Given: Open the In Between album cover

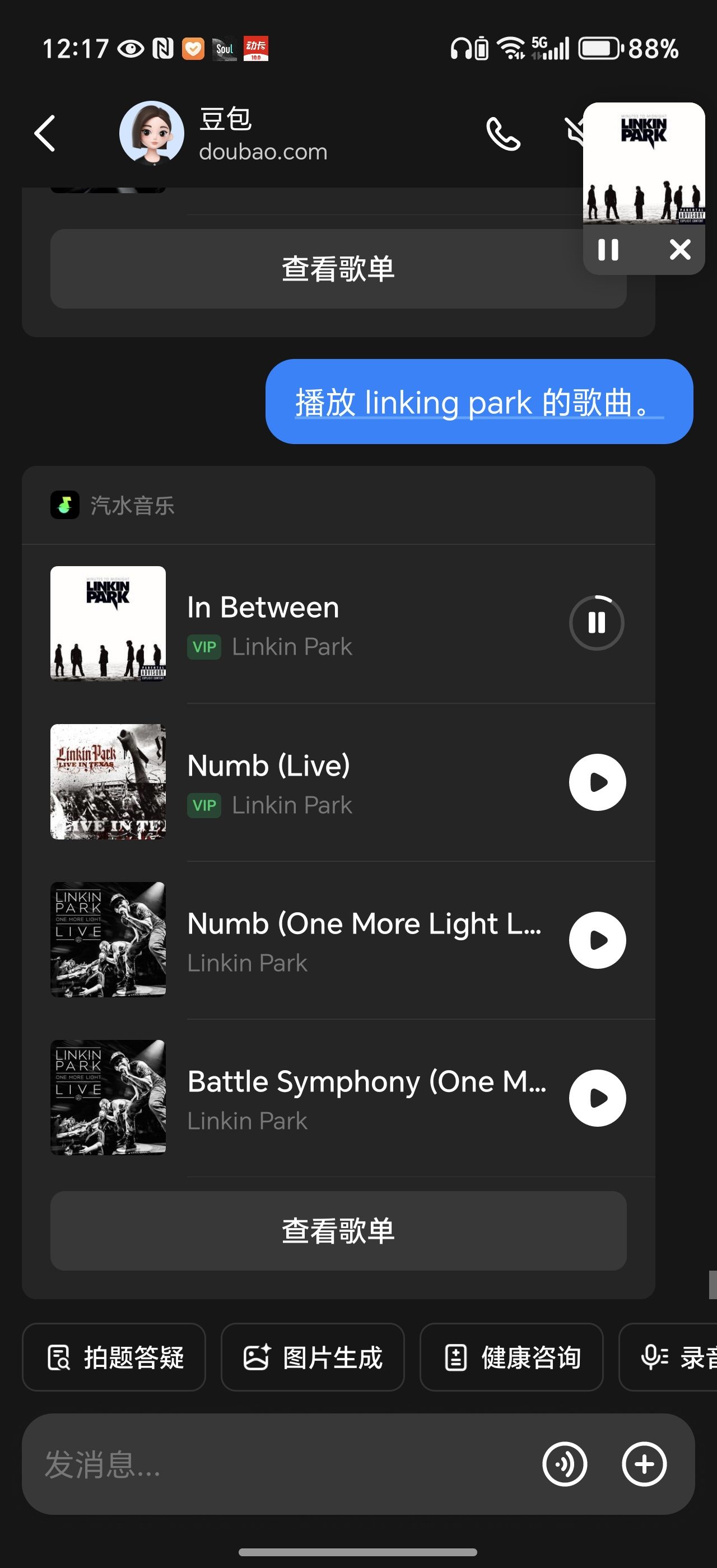Looking at the screenshot, I should tap(108, 623).
